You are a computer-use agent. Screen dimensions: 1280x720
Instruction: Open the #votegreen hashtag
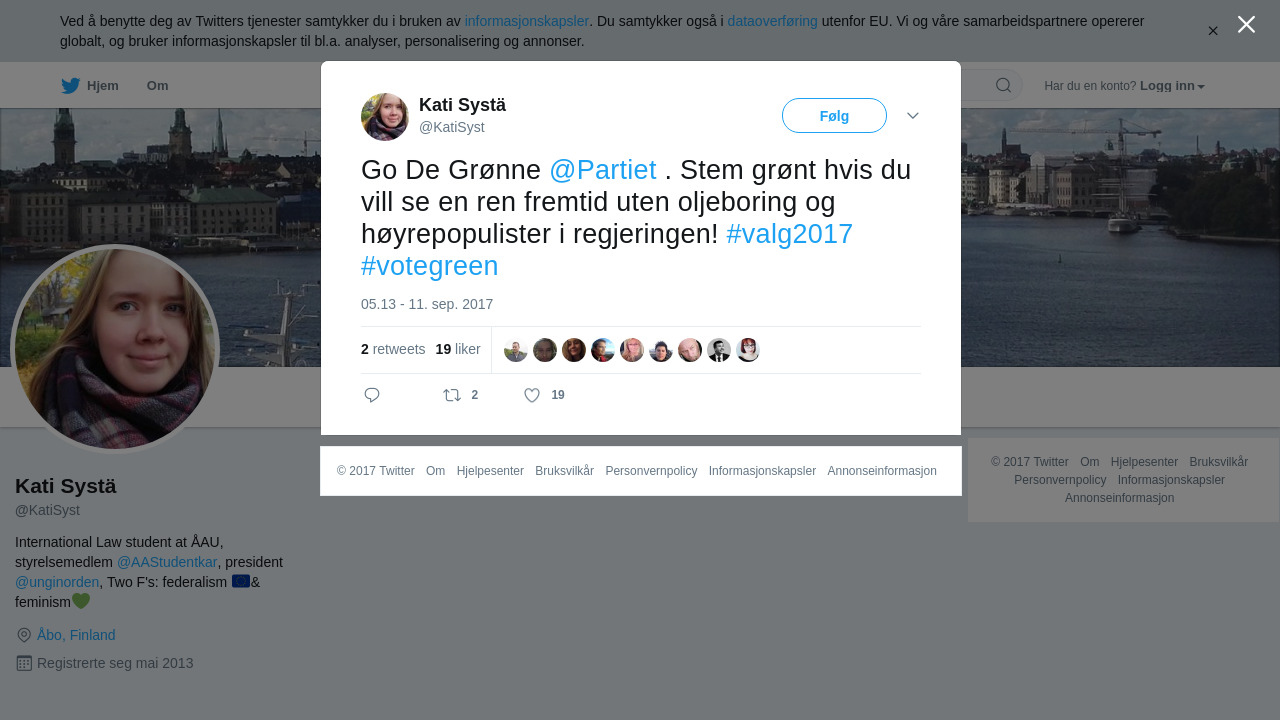coord(429,266)
